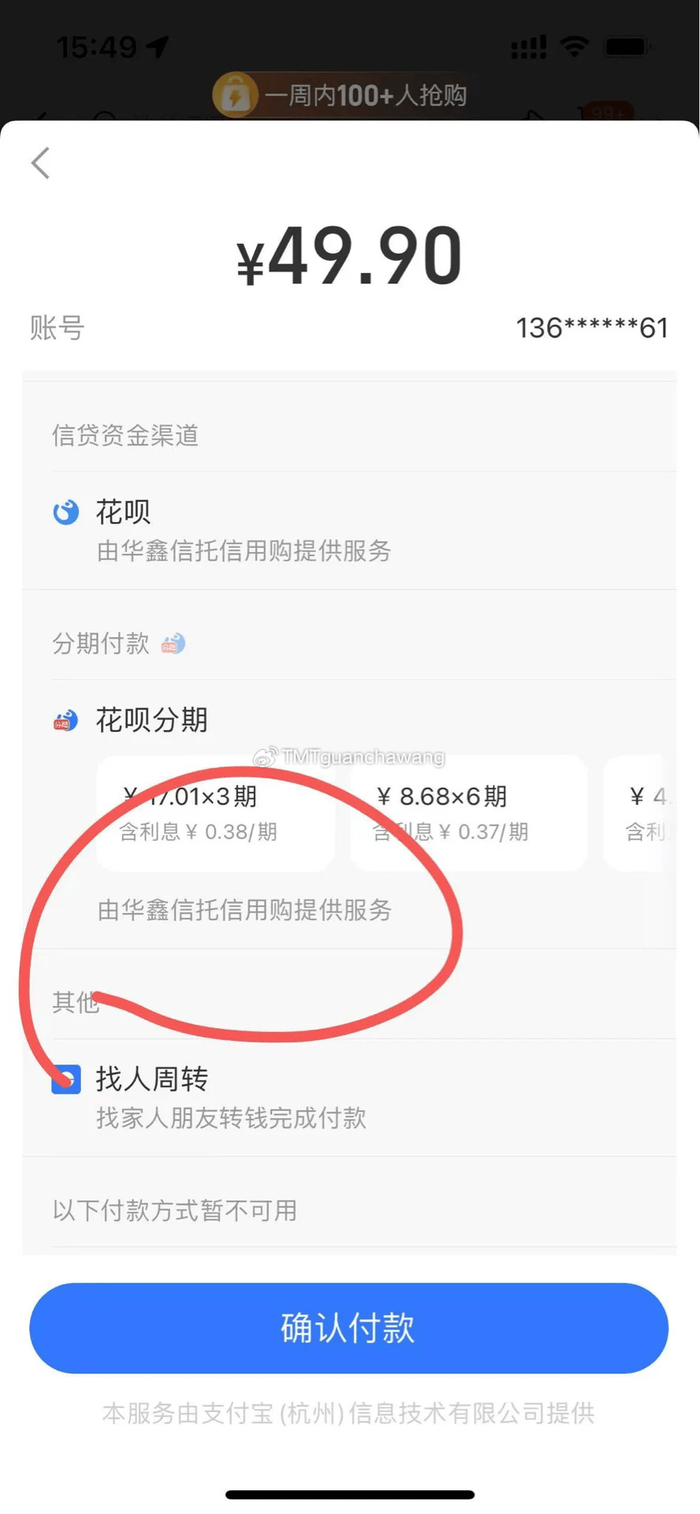Choose the ¥8.68×6期 installment plan
The height and width of the screenshot is (1514, 700).
coord(468,813)
